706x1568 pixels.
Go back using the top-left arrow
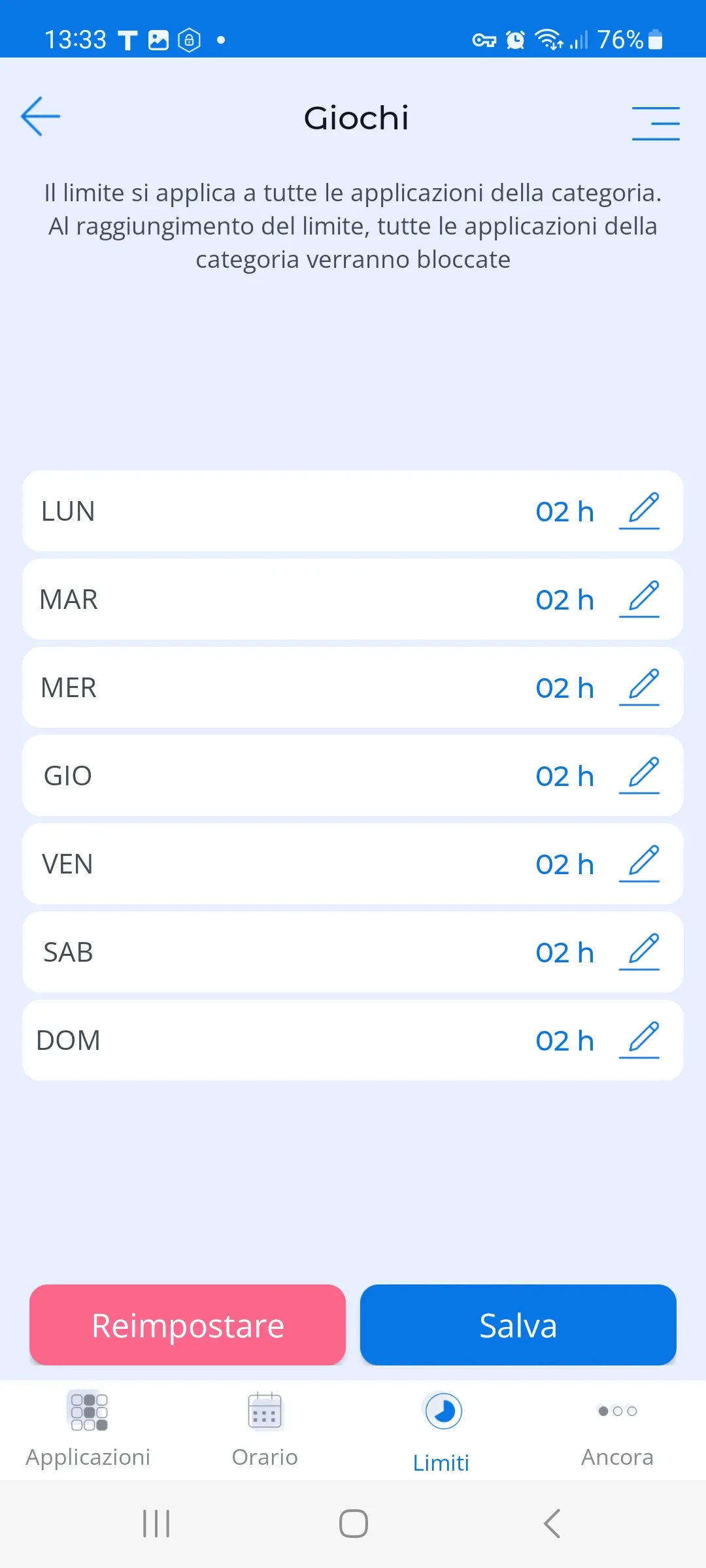point(41,117)
